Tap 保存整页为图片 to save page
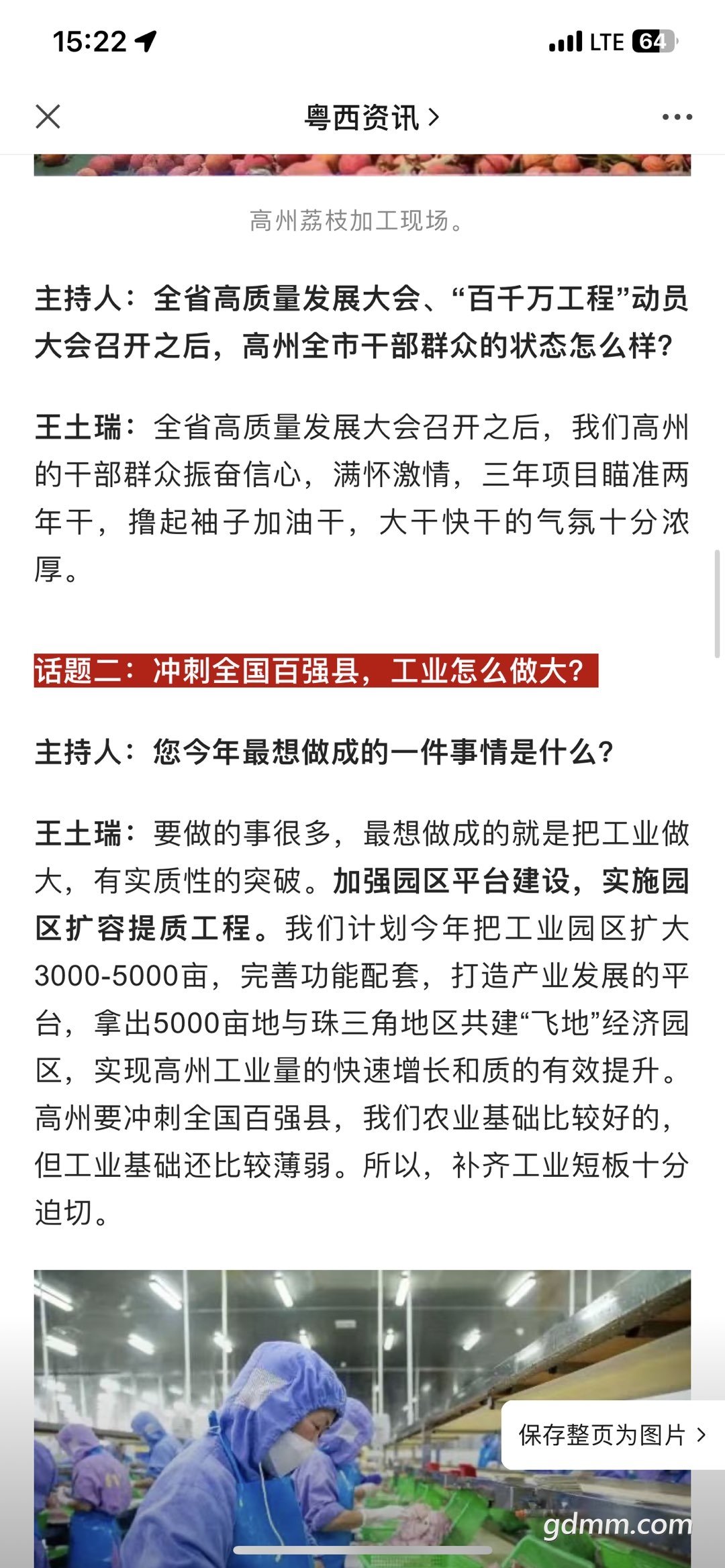The height and width of the screenshot is (1568, 725). click(x=612, y=1434)
